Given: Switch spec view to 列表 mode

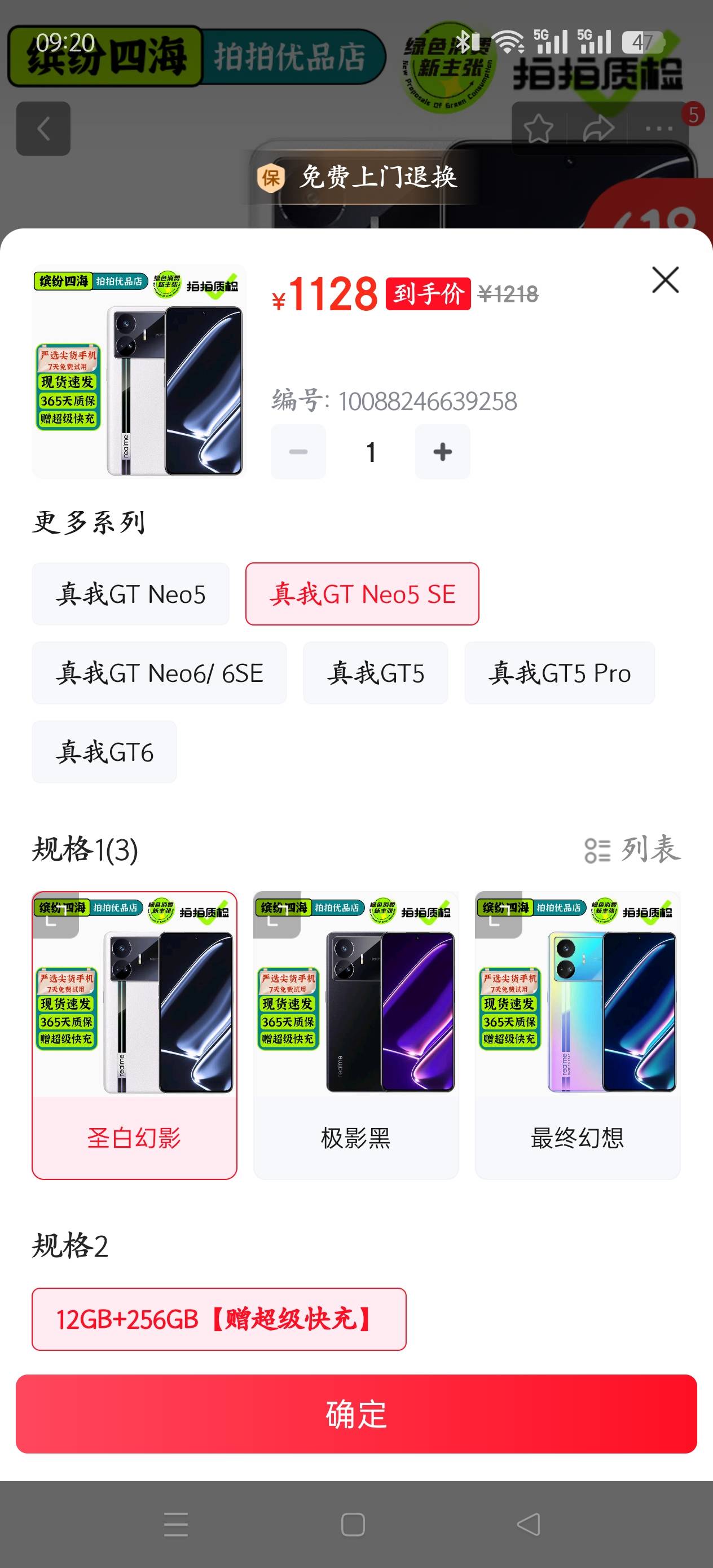Looking at the screenshot, I should click(632, 850).
